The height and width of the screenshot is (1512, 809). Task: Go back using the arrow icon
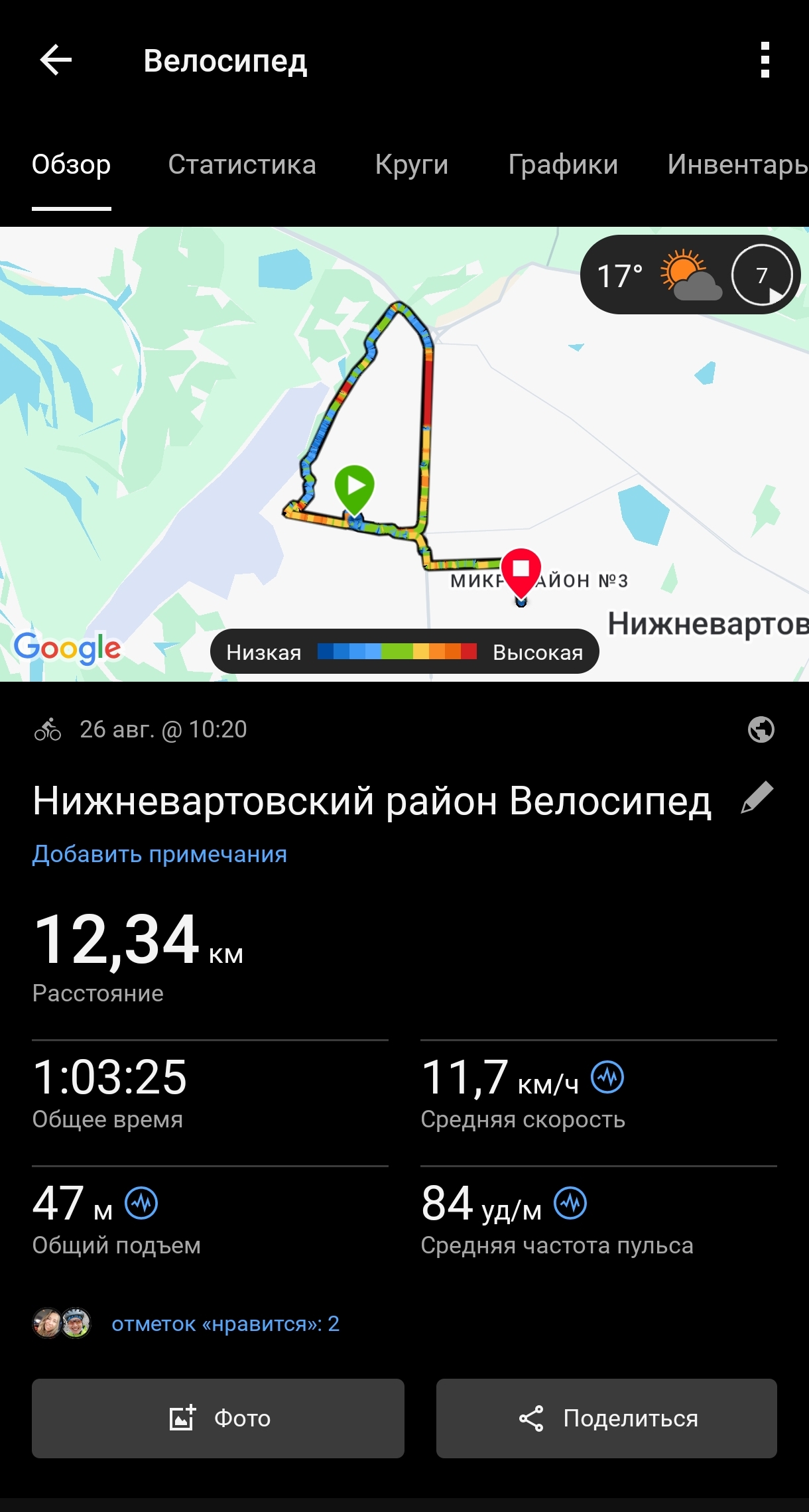coord(56,60)
